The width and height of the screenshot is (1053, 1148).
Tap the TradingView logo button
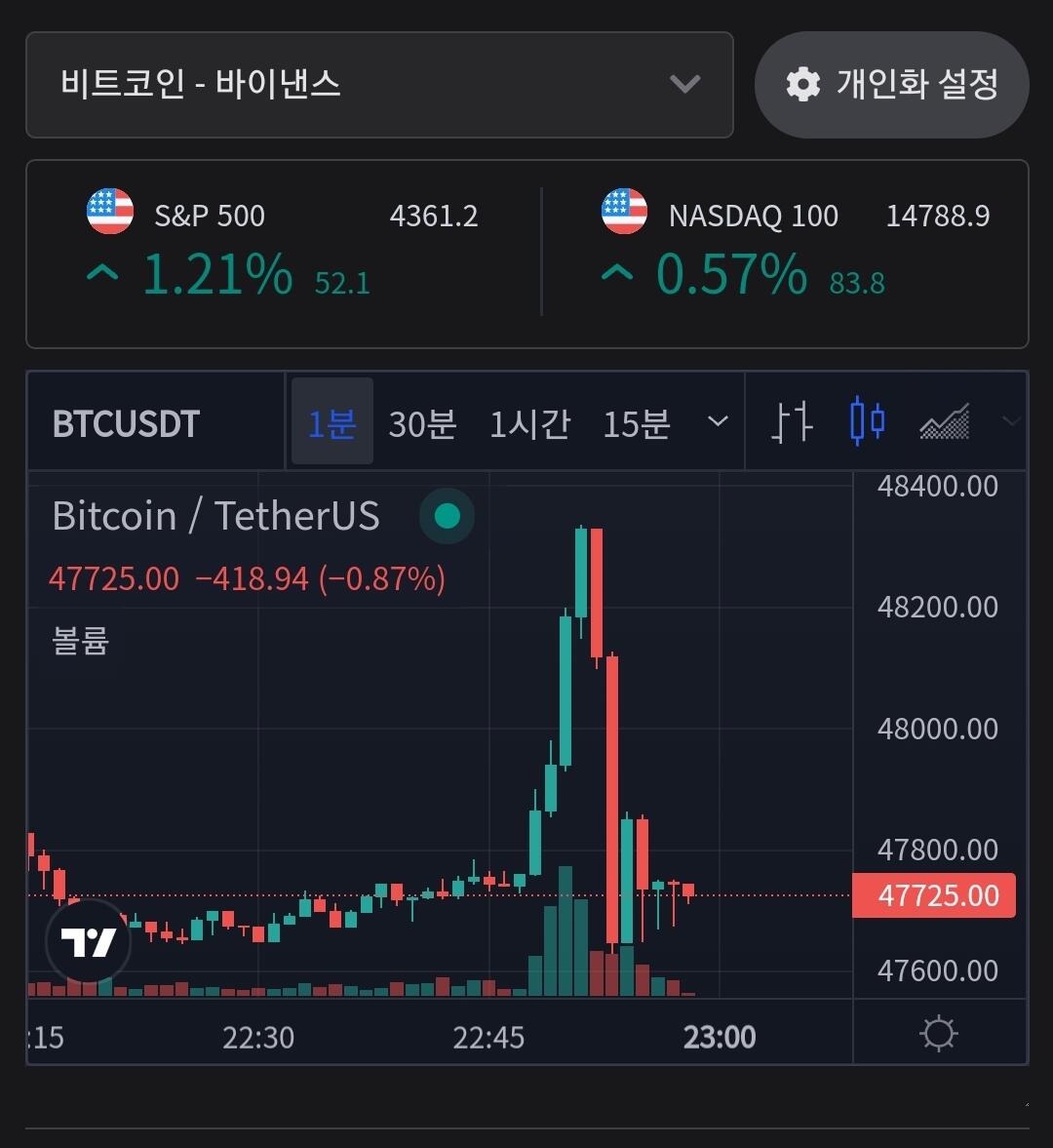click(89, 941)
